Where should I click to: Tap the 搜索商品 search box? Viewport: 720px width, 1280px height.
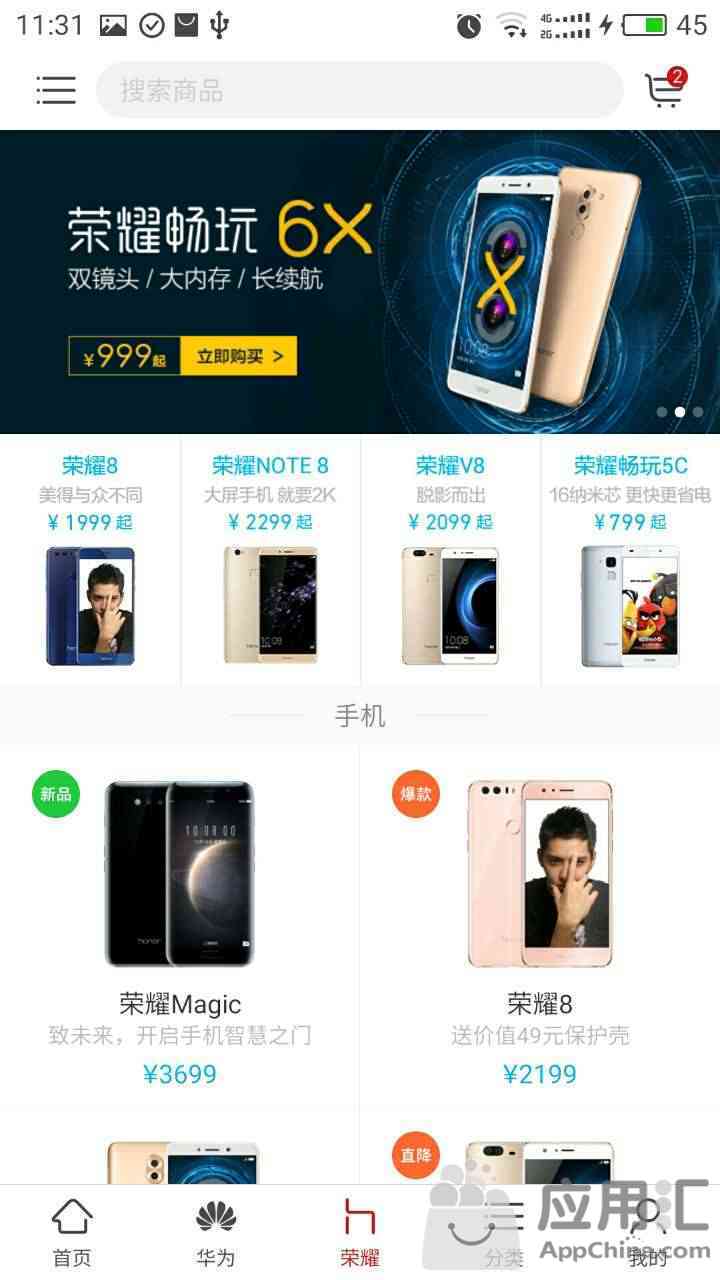[360, 91]
